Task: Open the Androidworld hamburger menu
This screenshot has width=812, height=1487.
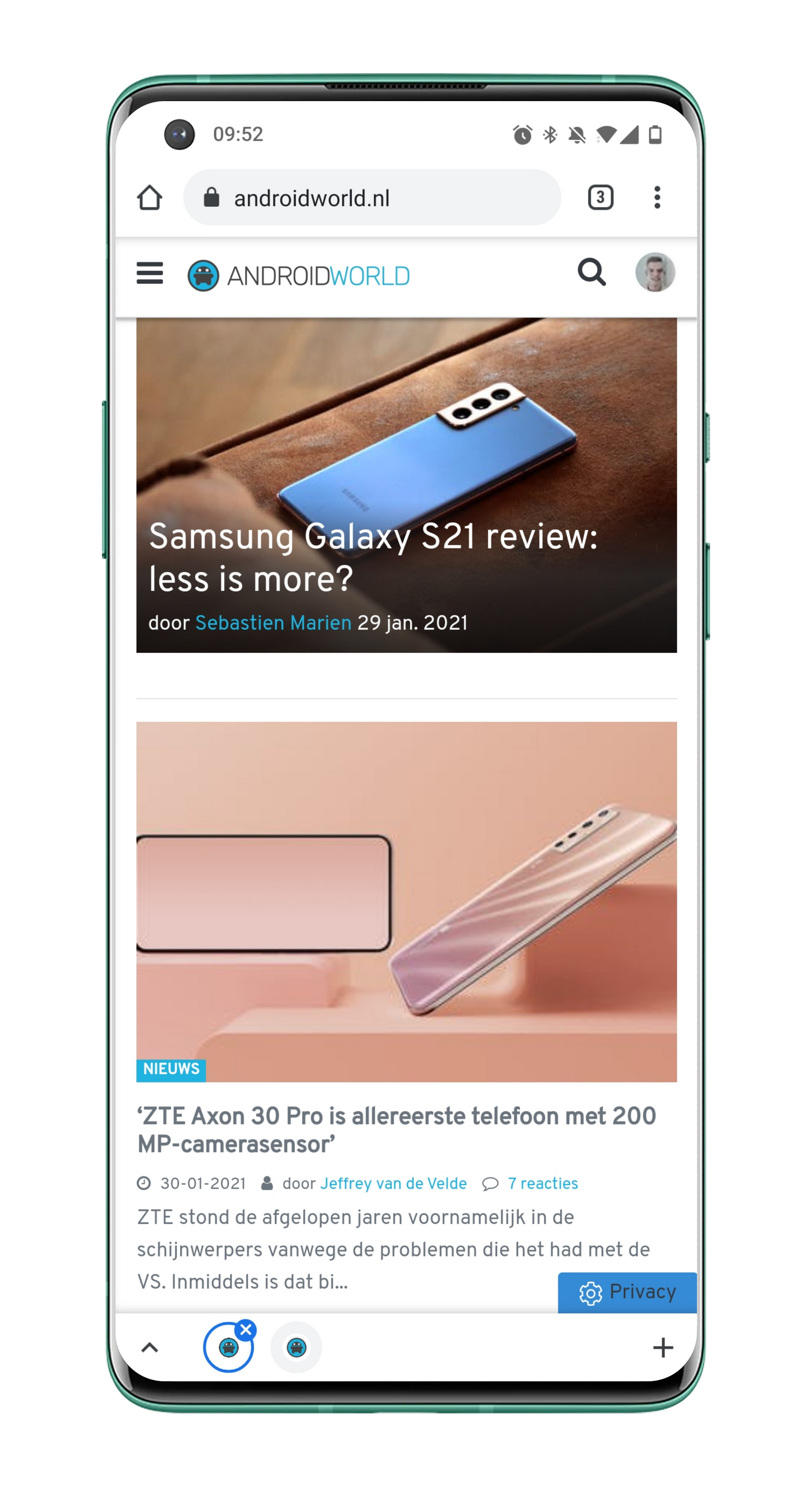Action: pos(150,273)
